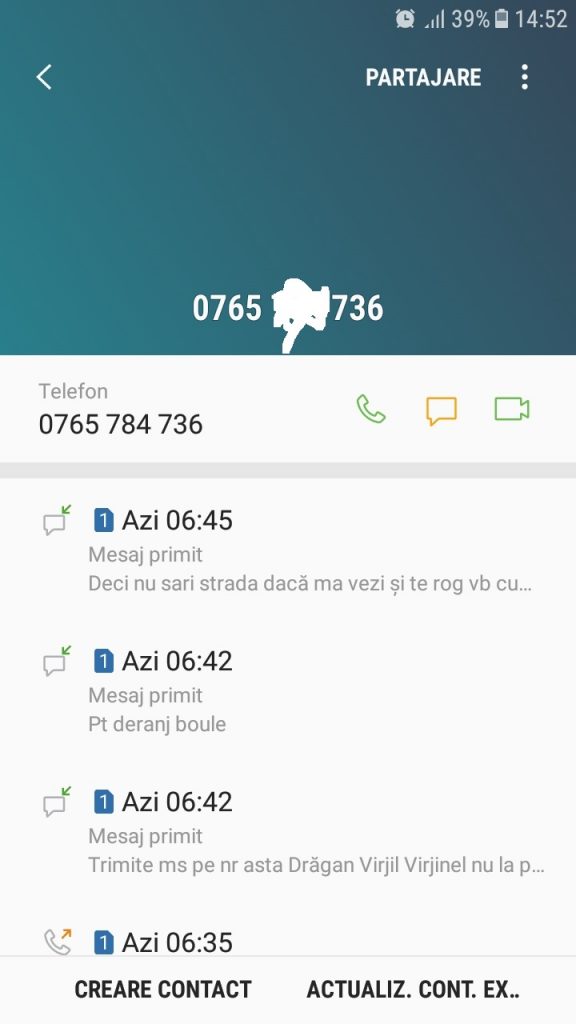The height and width of the screenshot is (1024, 576).
Task: Open the received message from Azi 06:45
Action: point(288,549)
